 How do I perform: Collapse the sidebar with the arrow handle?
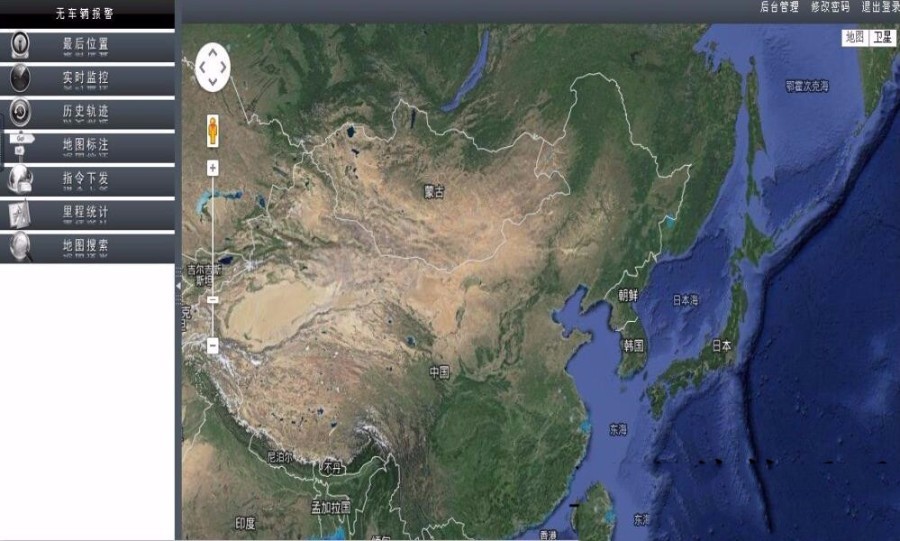tap(178, 286)
